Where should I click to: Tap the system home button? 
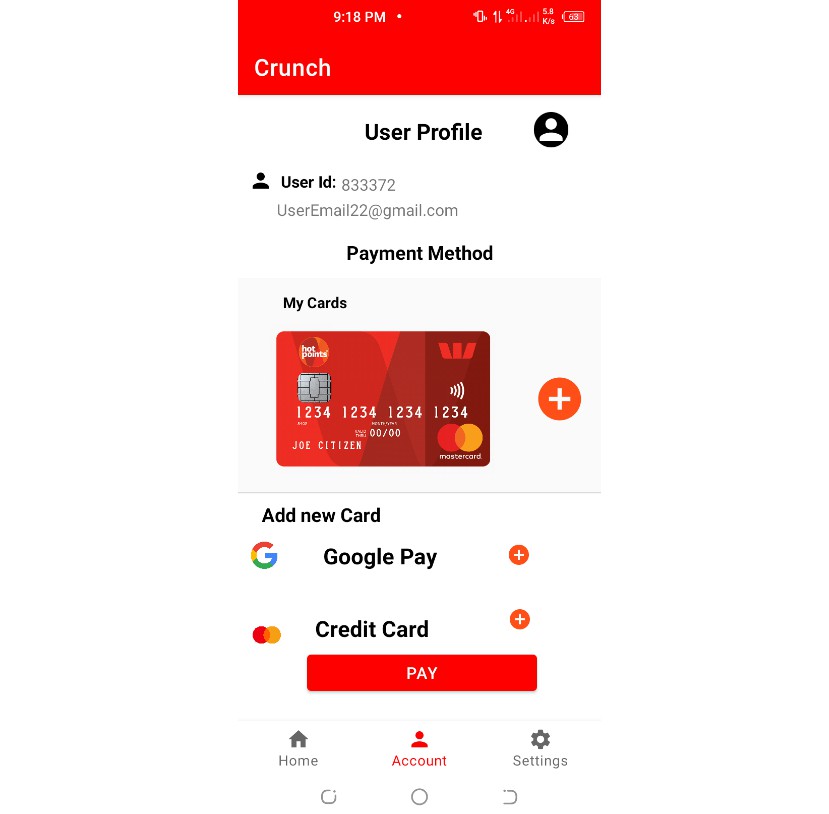coord(419,797)
